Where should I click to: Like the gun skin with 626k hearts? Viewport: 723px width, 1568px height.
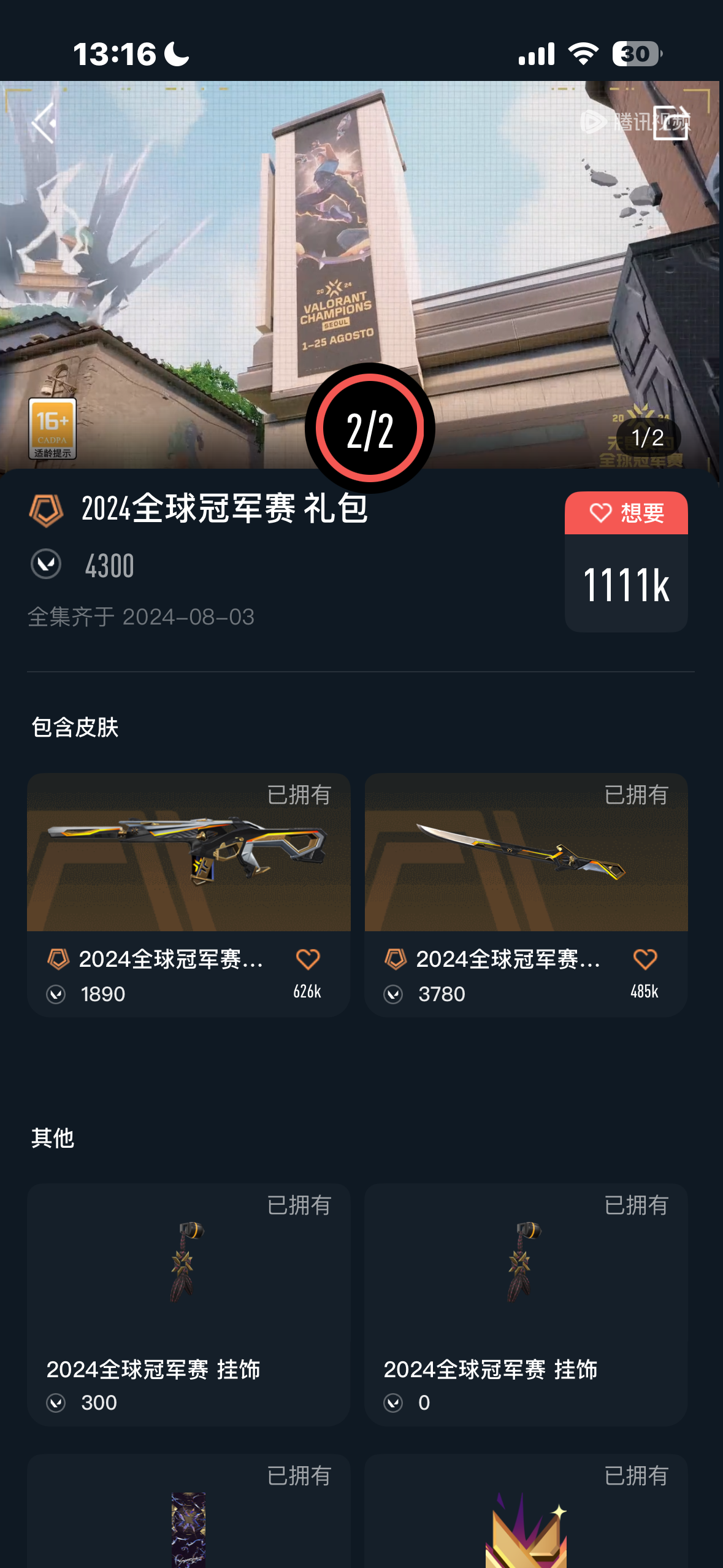coord(307,960)
